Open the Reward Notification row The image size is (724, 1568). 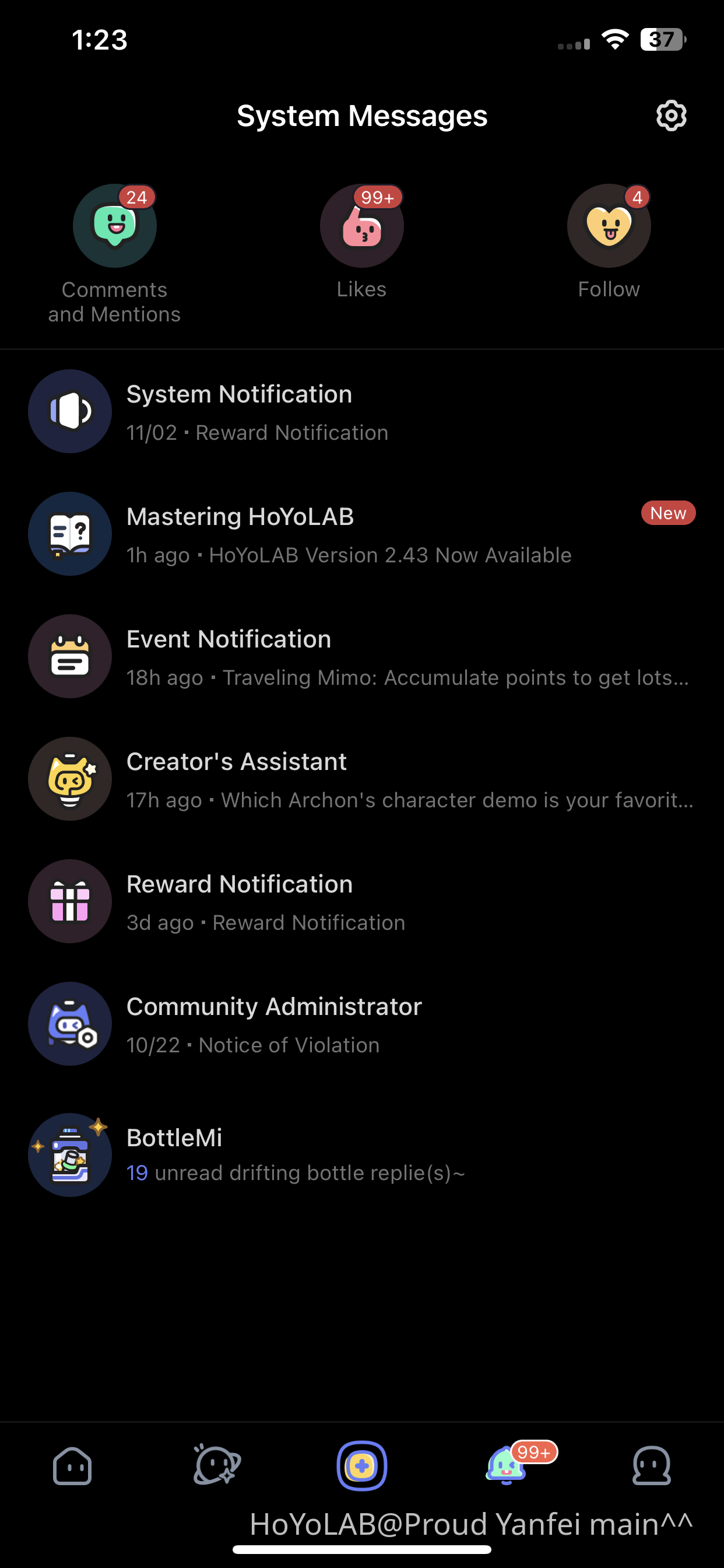(x=361, y=902)
